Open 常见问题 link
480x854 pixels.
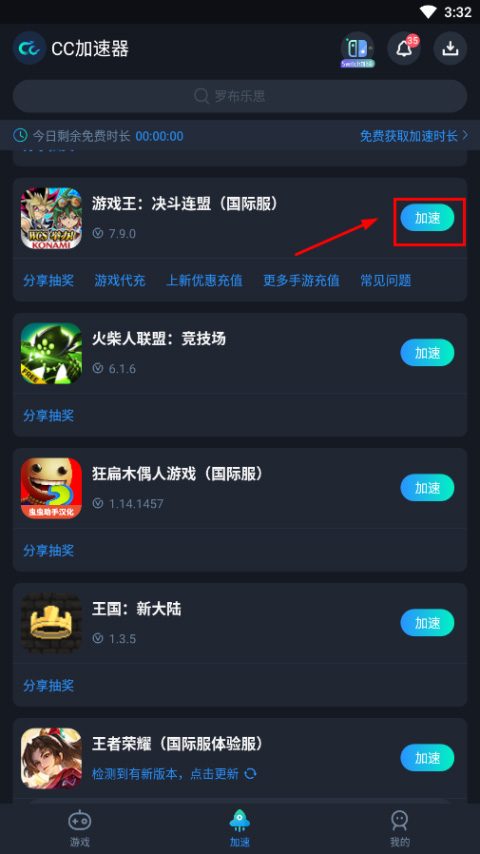[x=386, y=280]
